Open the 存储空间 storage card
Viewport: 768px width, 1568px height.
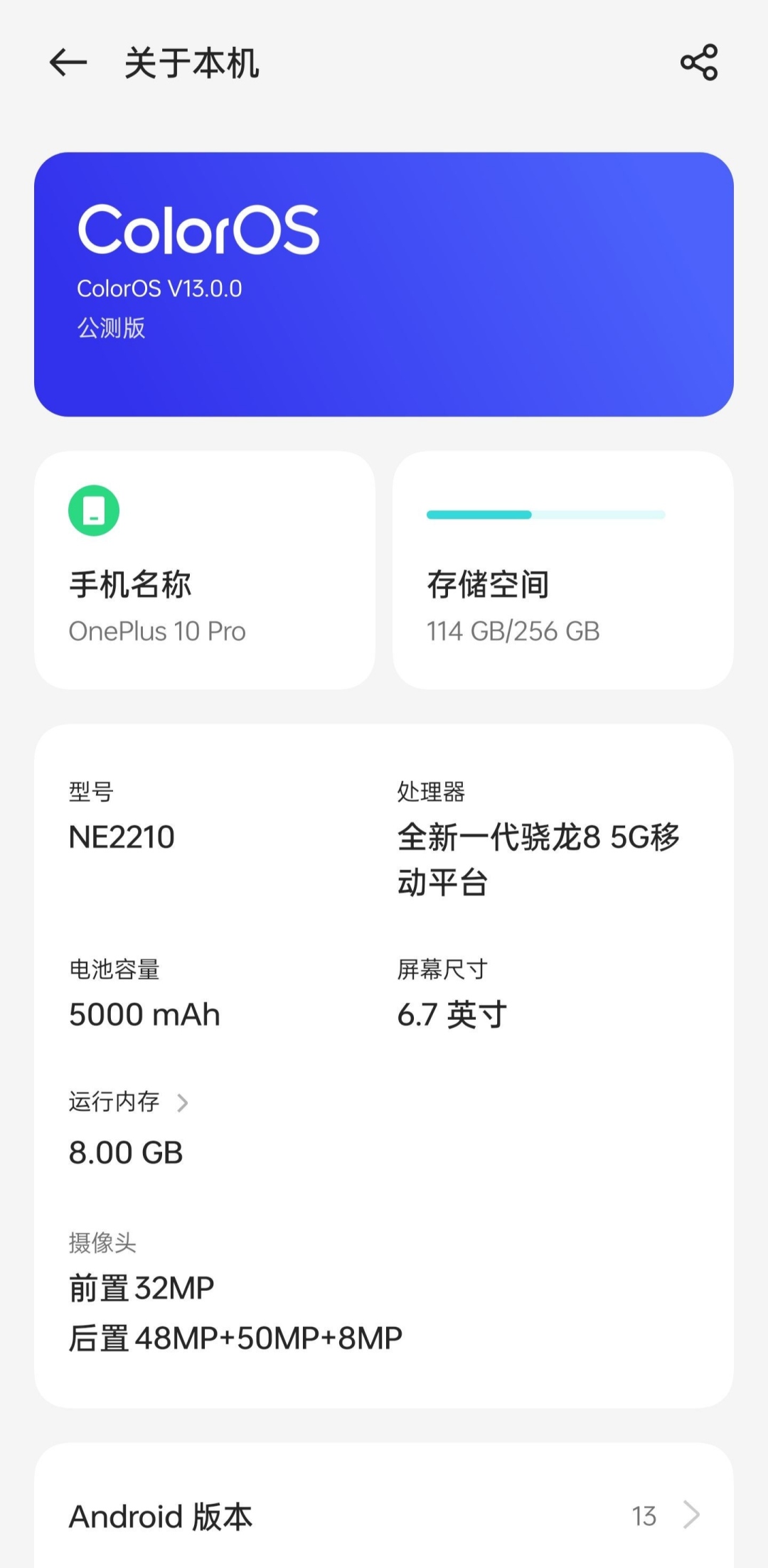563,570
